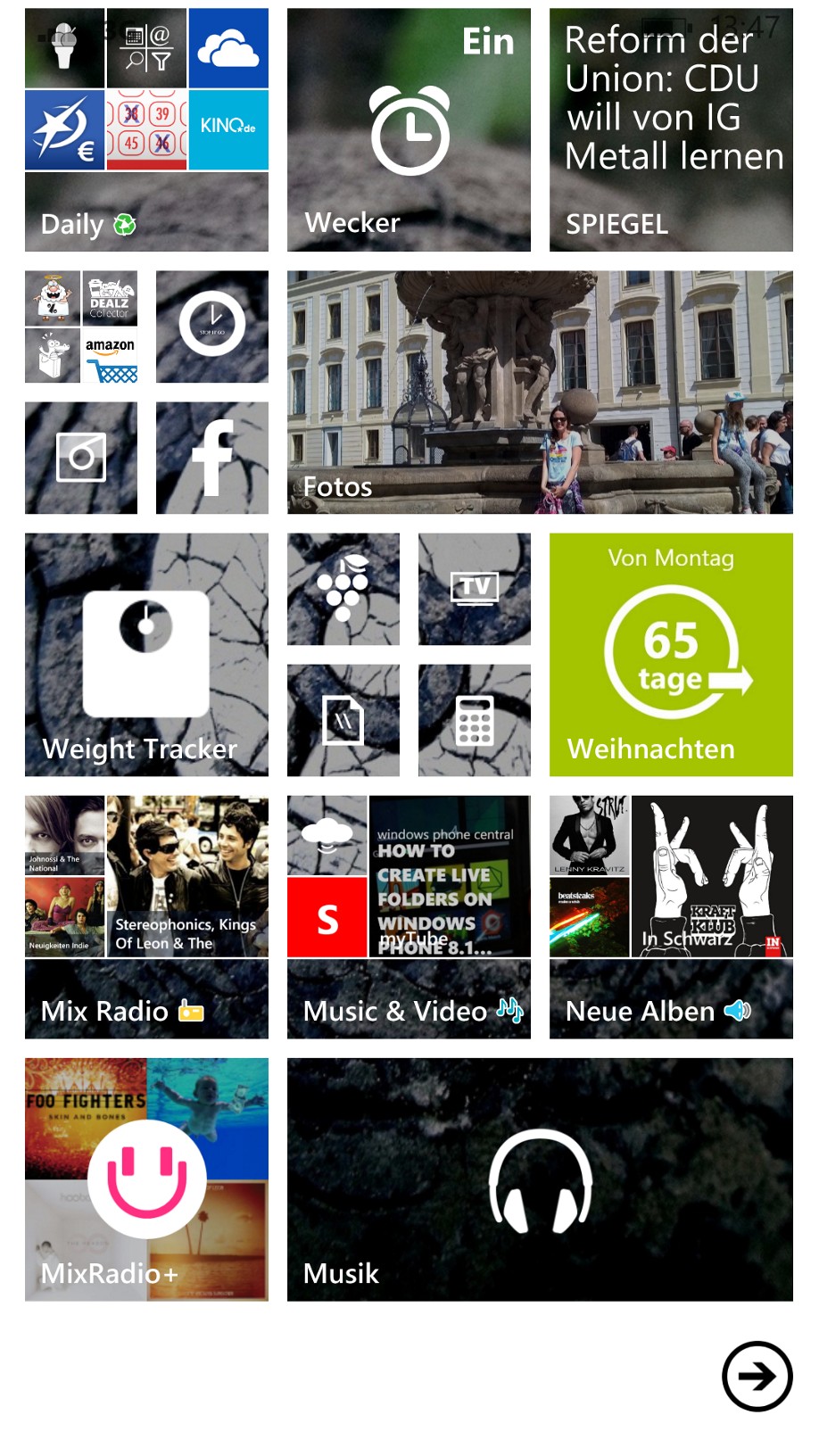Launch the Facebook app tile
819x1456 pixels.
pyautogui.click(x=212, y=458)
